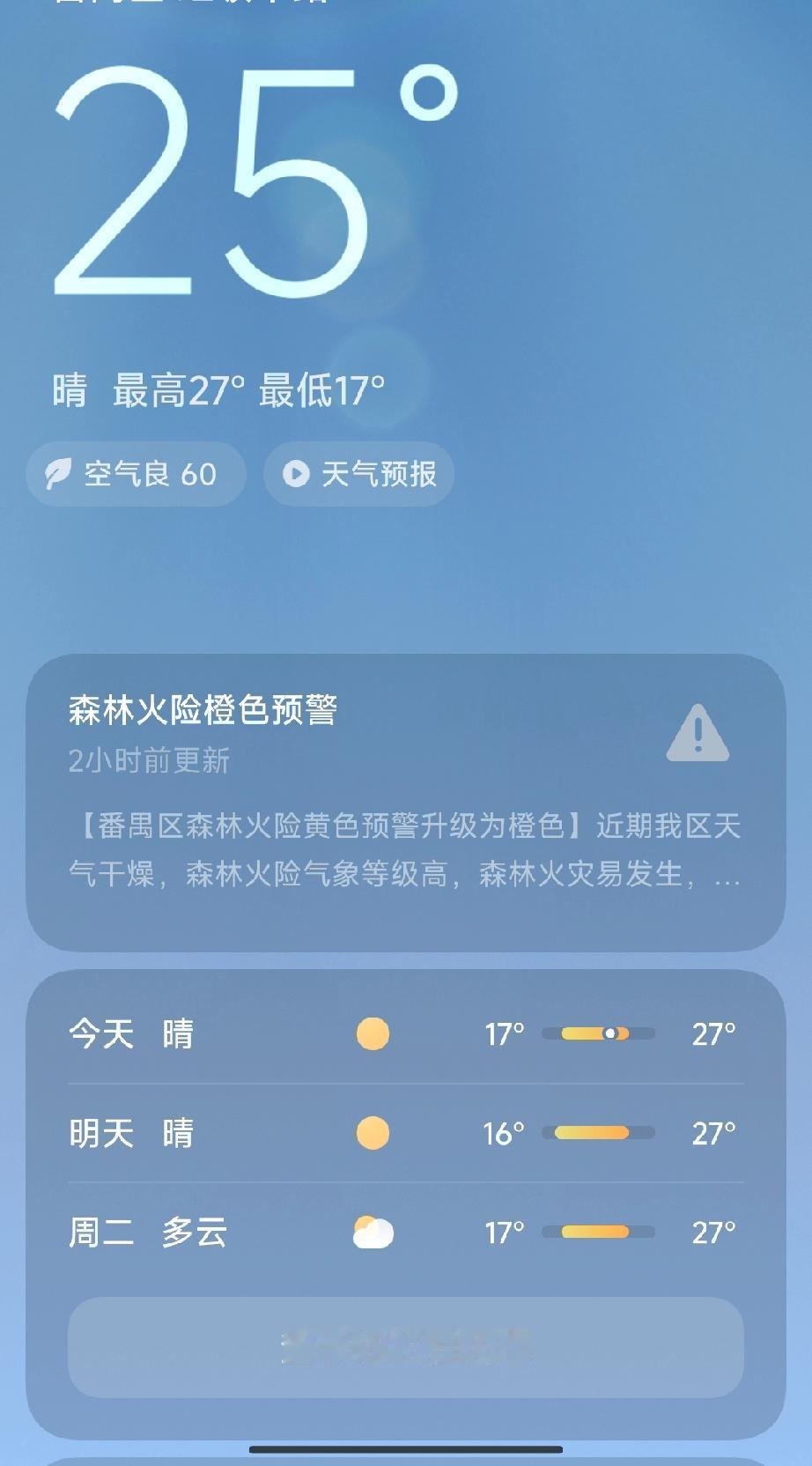Play the 天气预报 video forecast

click(x=357, y=474)
